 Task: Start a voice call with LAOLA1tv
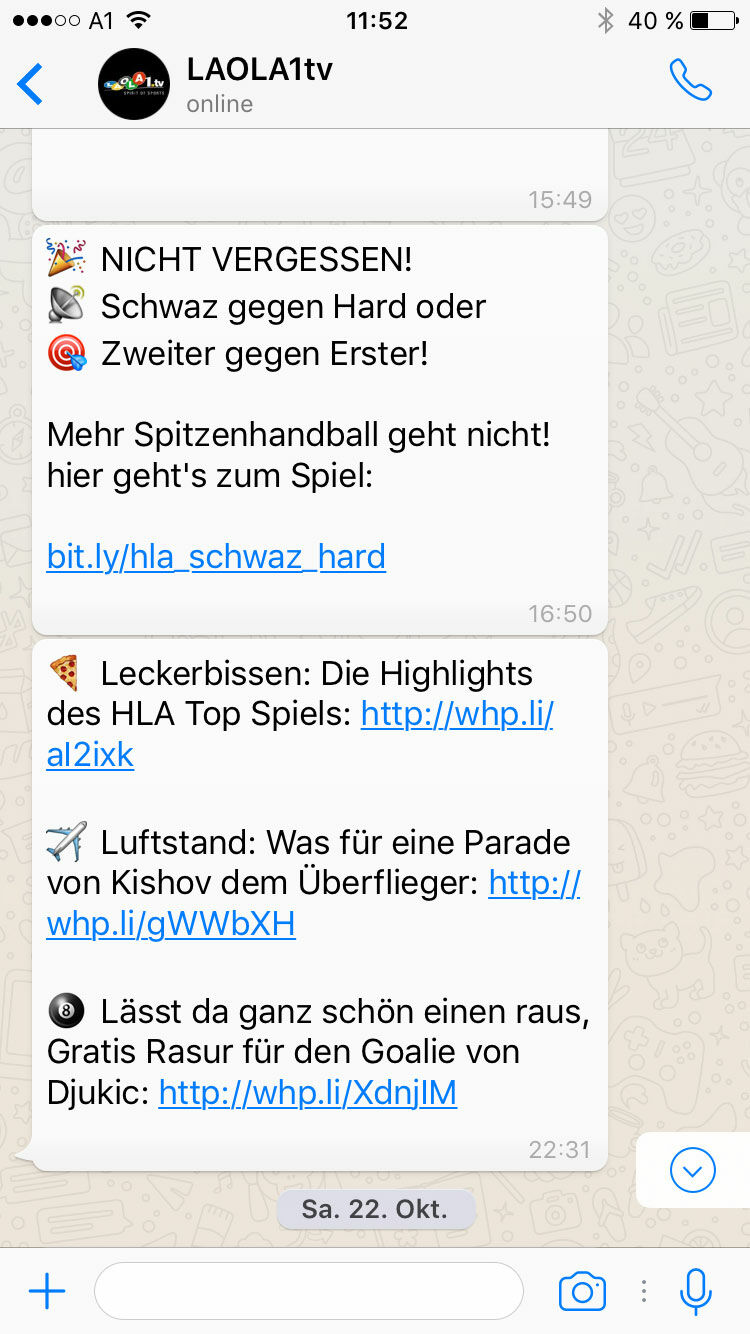coord(691,82)
